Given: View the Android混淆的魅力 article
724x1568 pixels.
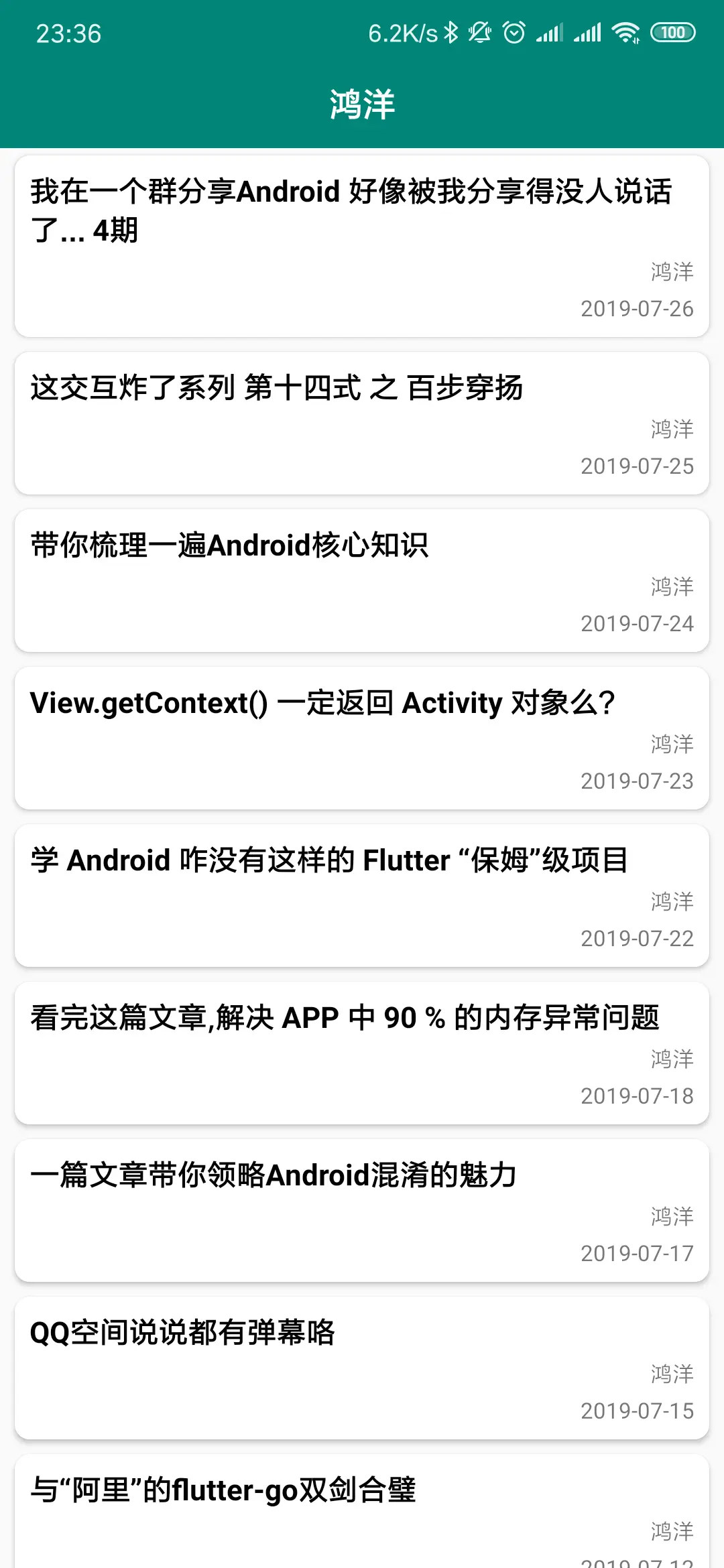Looking at the screenshot, I should coord(362,1210).
